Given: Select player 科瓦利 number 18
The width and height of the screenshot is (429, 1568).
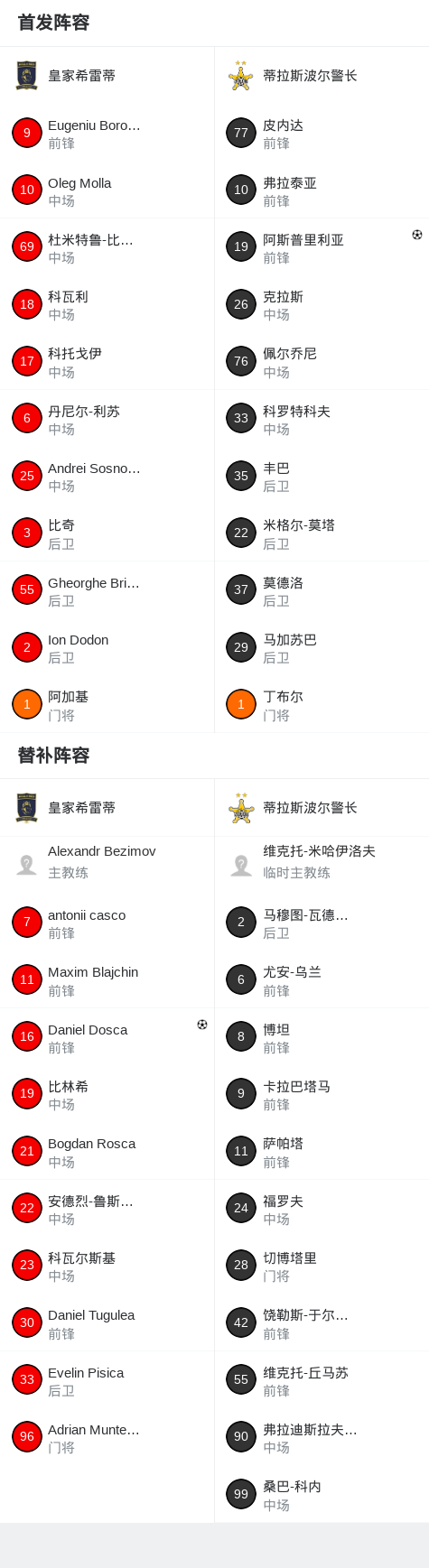Looking at the screenshot, I should pyautogui.click(x=107, y=304).
